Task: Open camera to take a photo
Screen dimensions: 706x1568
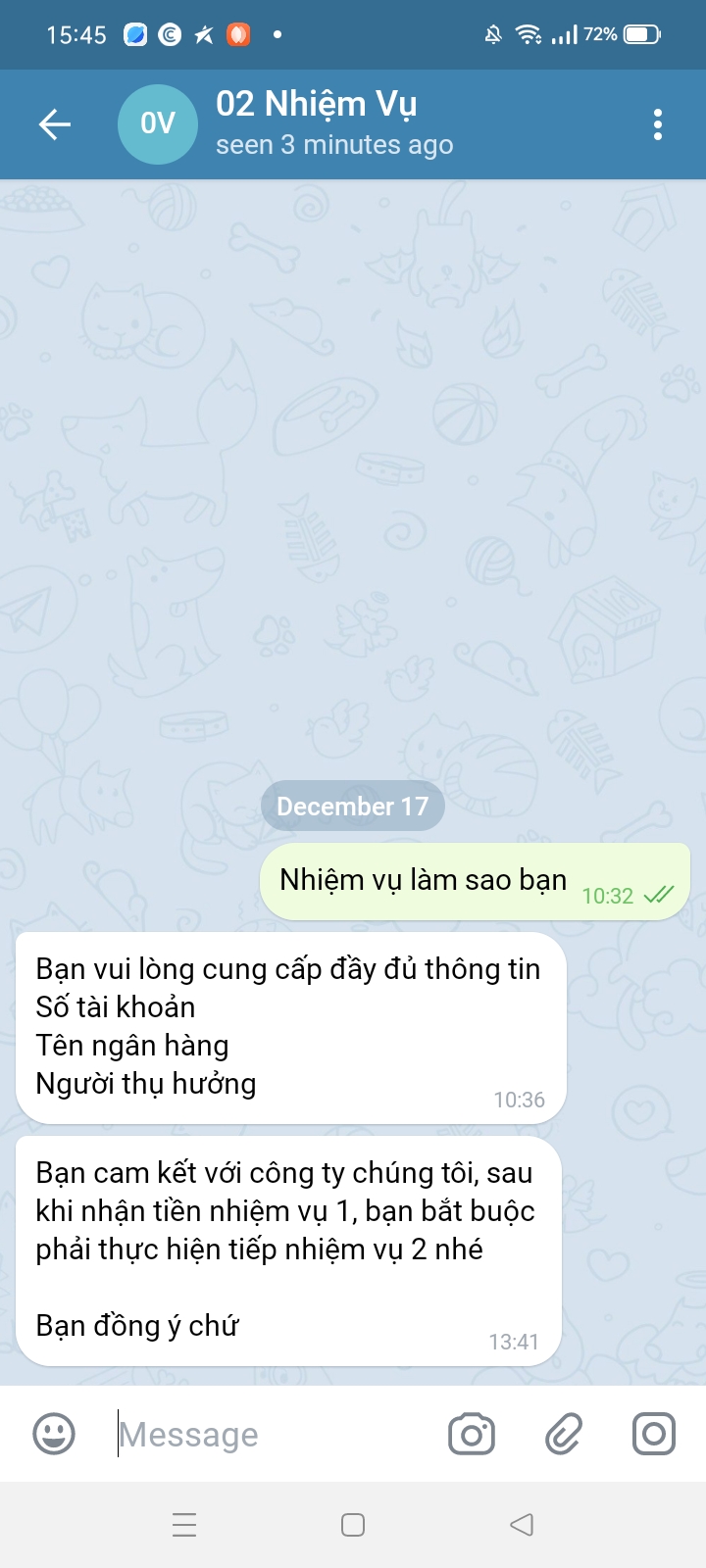Action: coord(472,1434)
